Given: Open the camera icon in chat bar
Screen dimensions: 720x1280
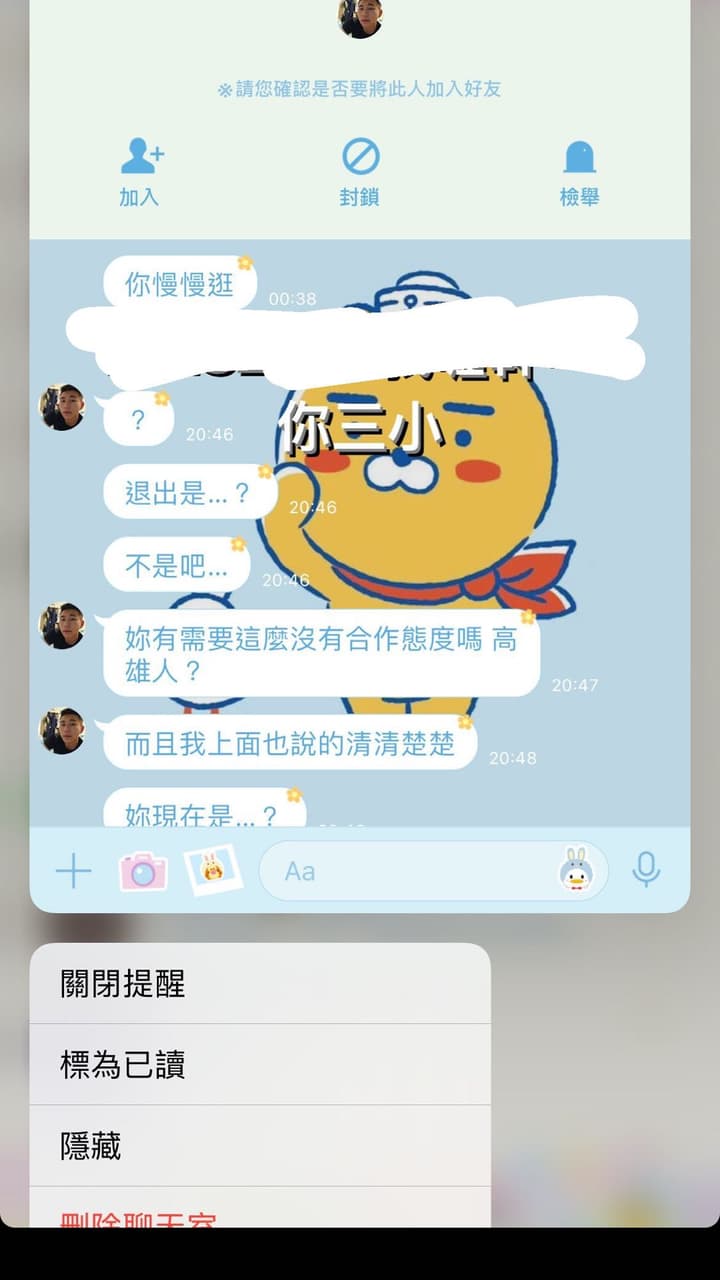Looking at the screenshot, I should pyautogui.click(x=143, y=871).
